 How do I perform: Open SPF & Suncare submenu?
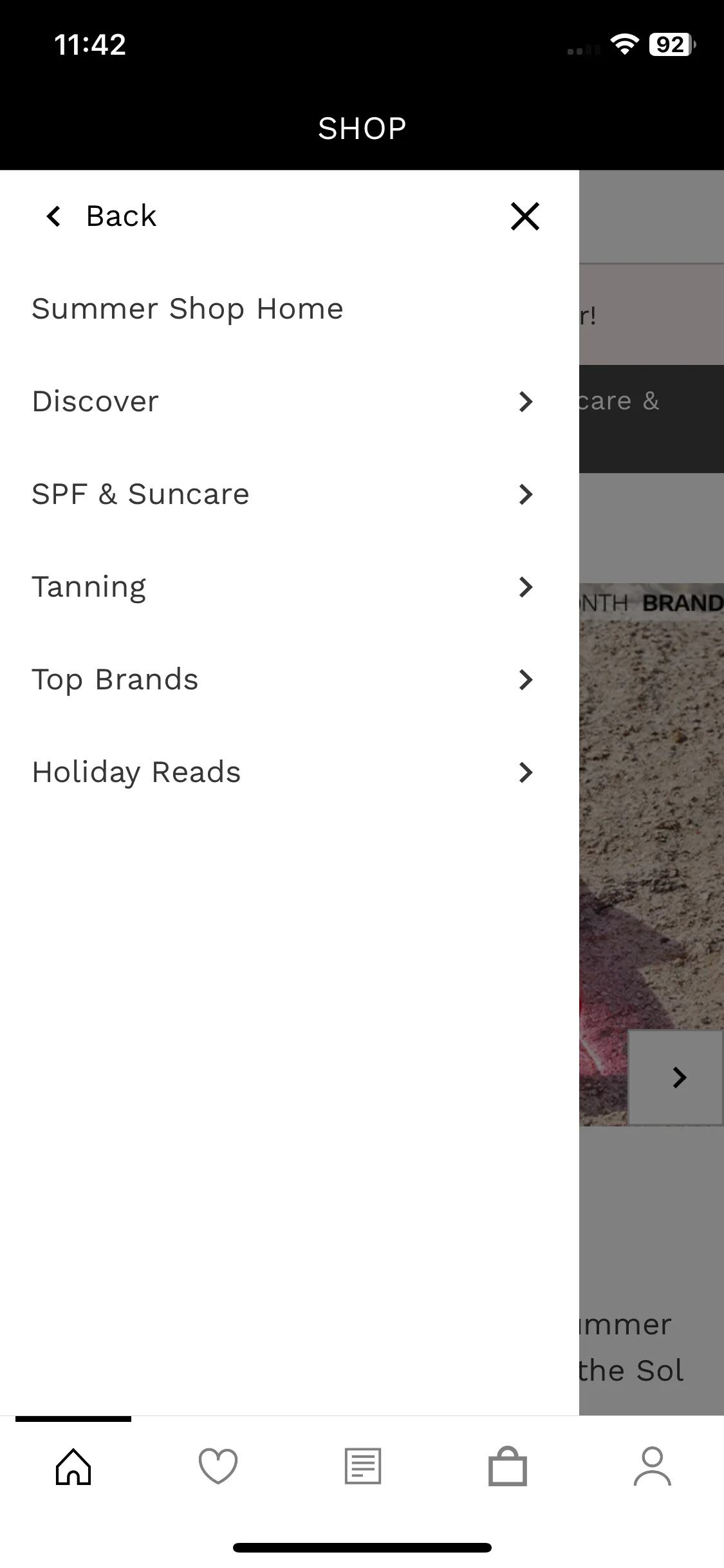tap(283, 494)
